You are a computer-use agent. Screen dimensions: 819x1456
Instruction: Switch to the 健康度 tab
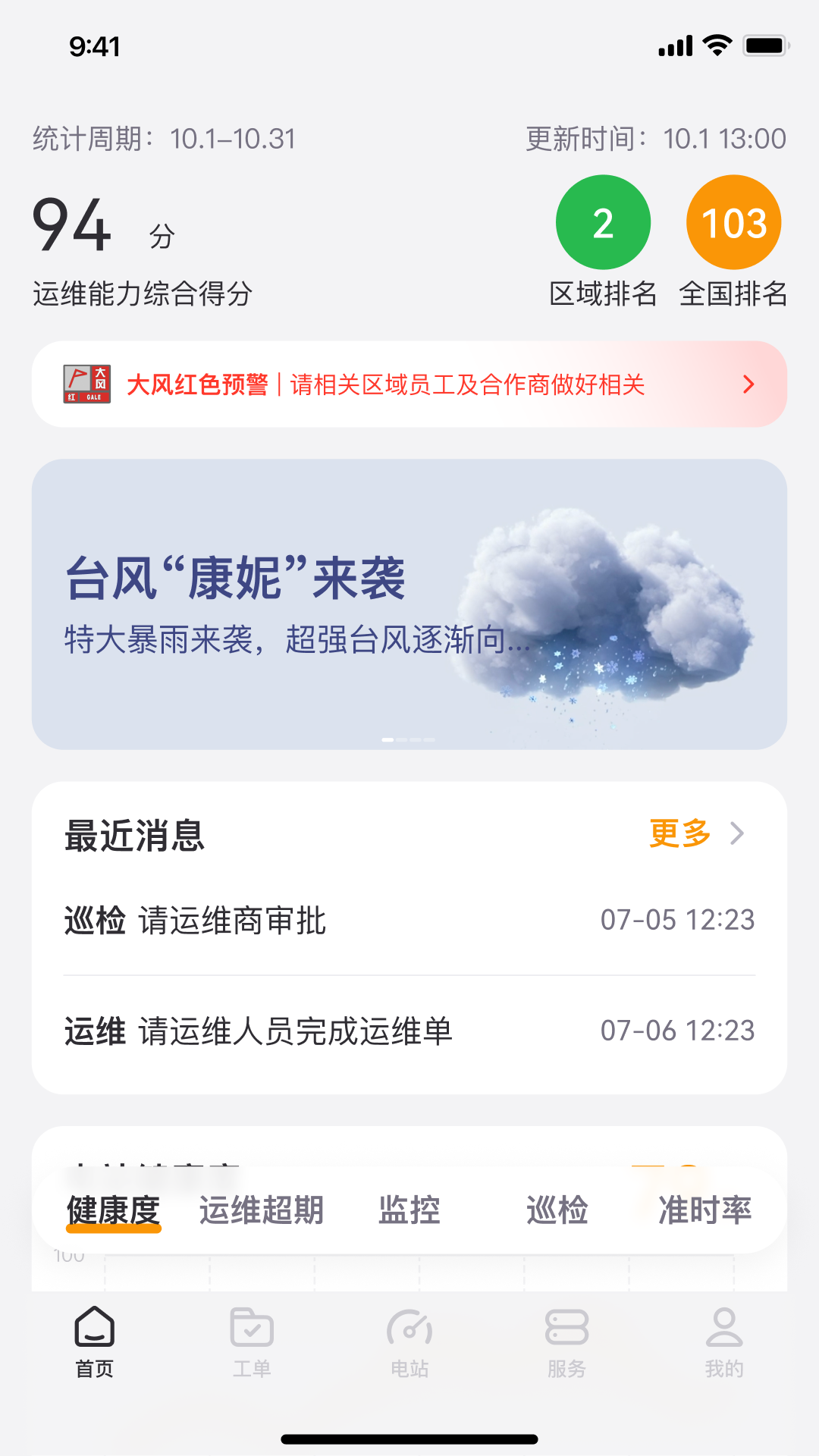pyautogui.click(x=113, y=1209)
